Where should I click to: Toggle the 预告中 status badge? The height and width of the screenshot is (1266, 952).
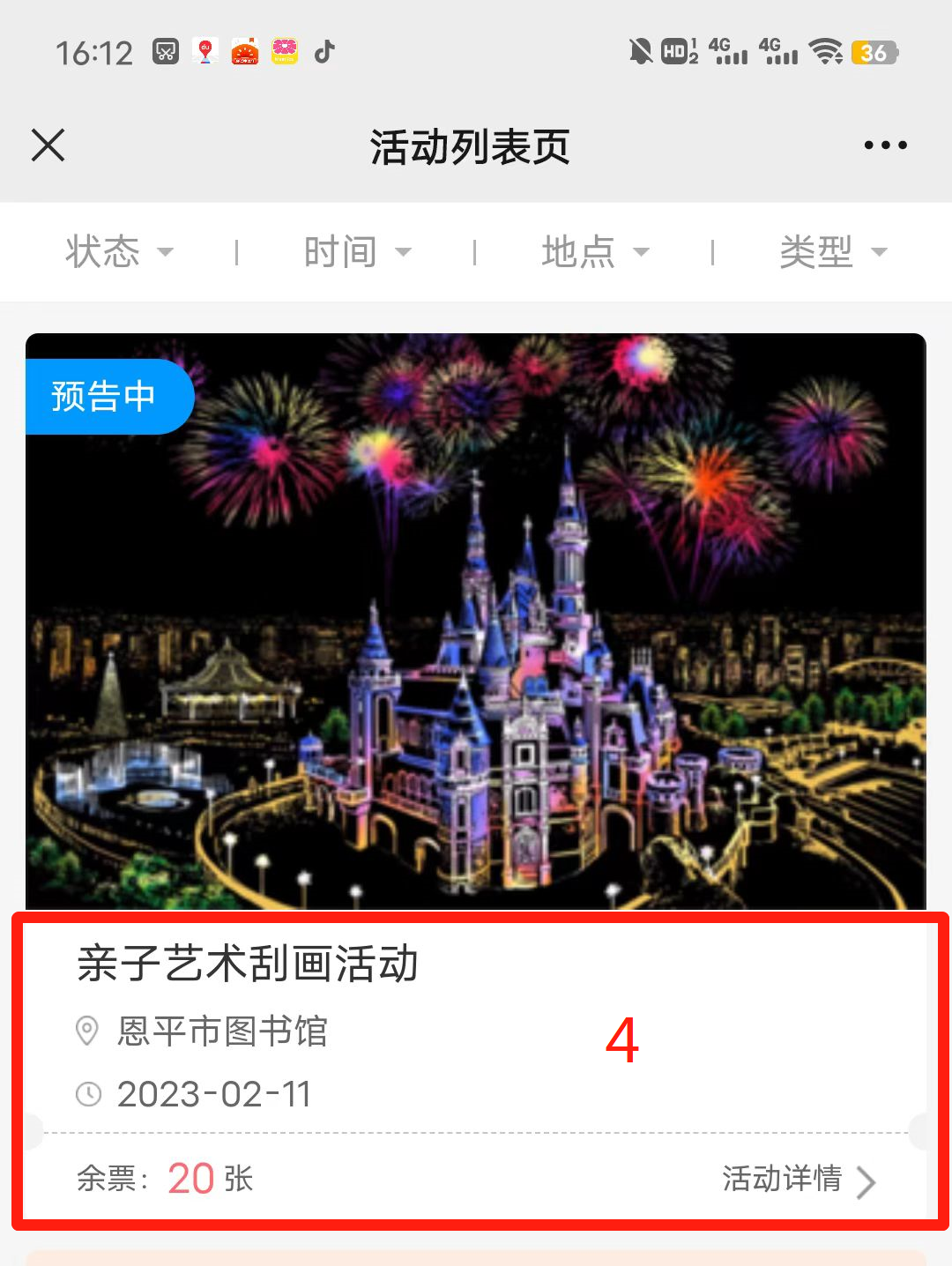click(104, 396)
